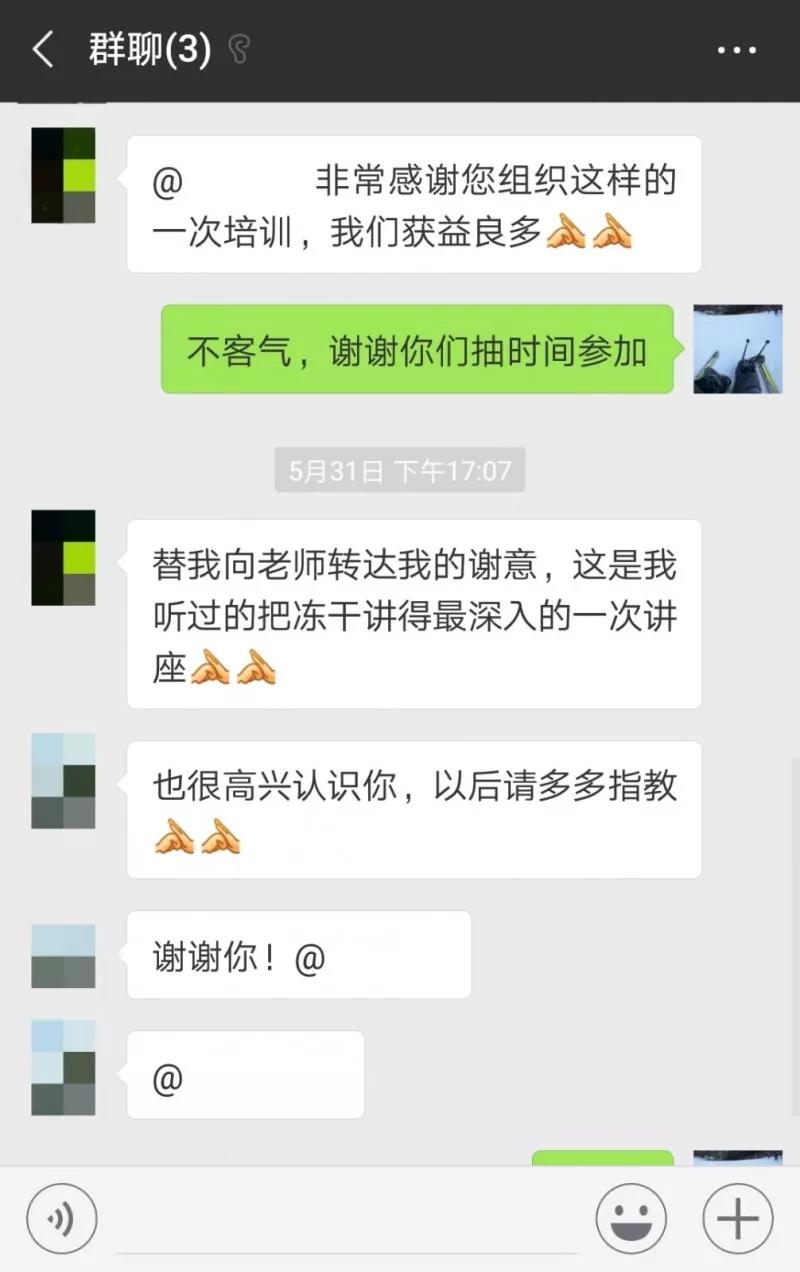Open your avatar beside 不客气 message
This screenshot has width=800, height=1272.
738,349
